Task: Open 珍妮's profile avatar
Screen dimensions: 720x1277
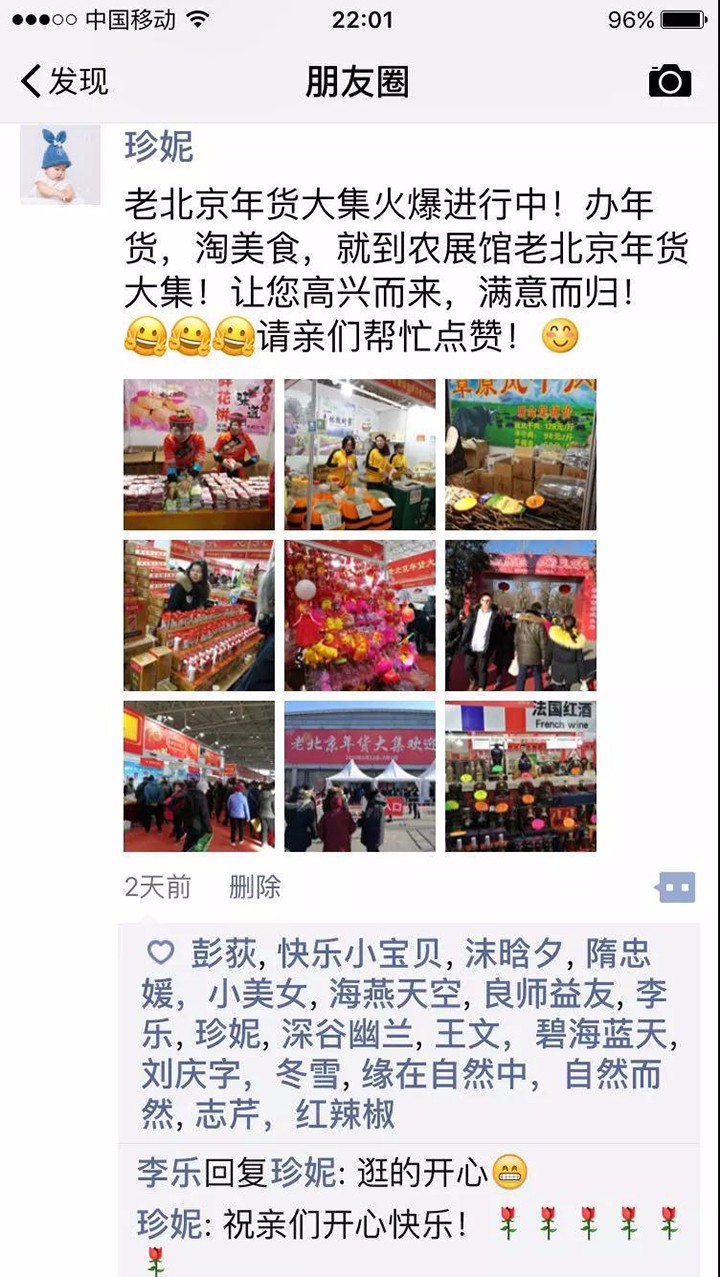Action: tap(60, 165)
